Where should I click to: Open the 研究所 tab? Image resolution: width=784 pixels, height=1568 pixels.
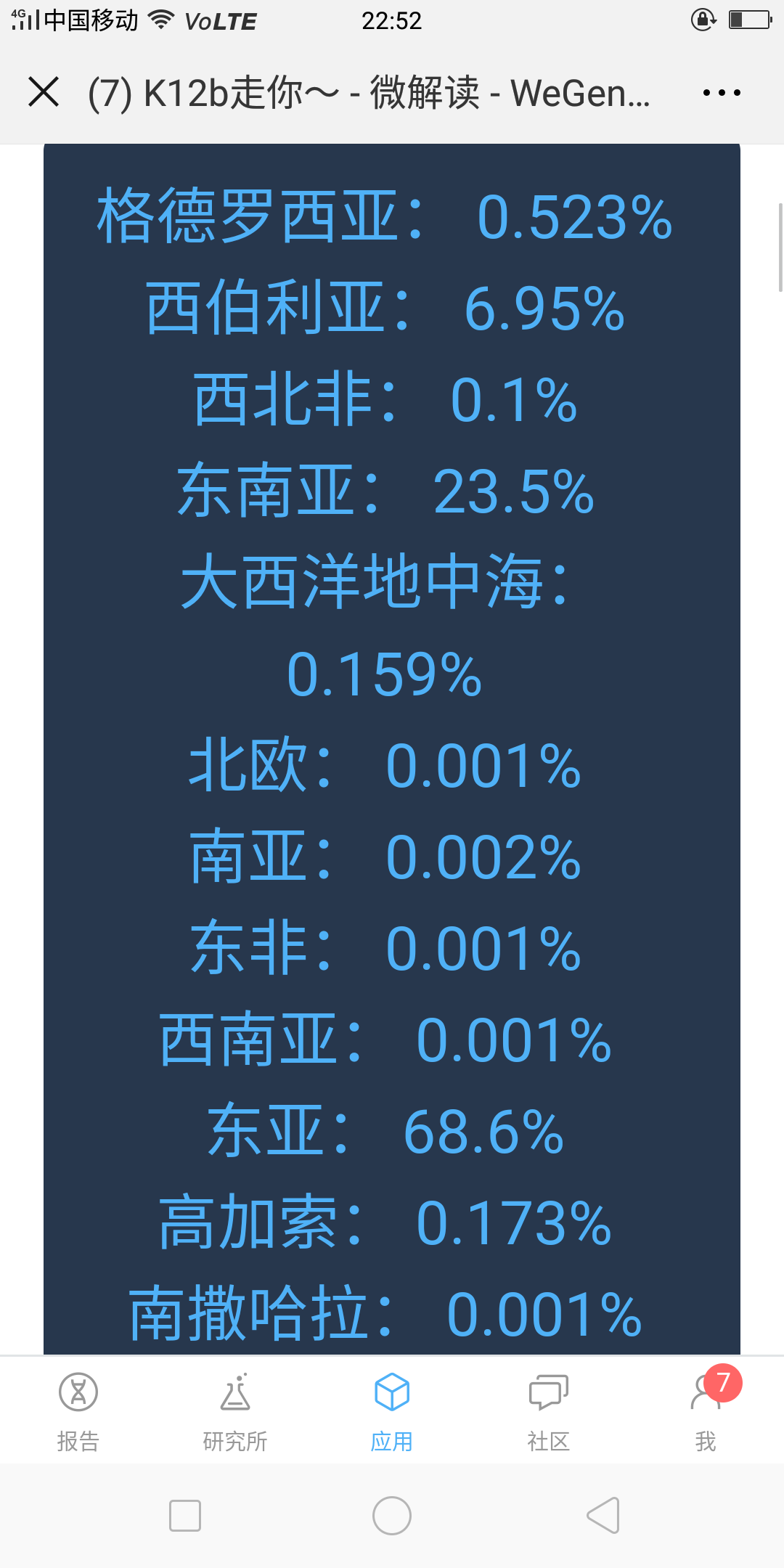click(235, 1412)
